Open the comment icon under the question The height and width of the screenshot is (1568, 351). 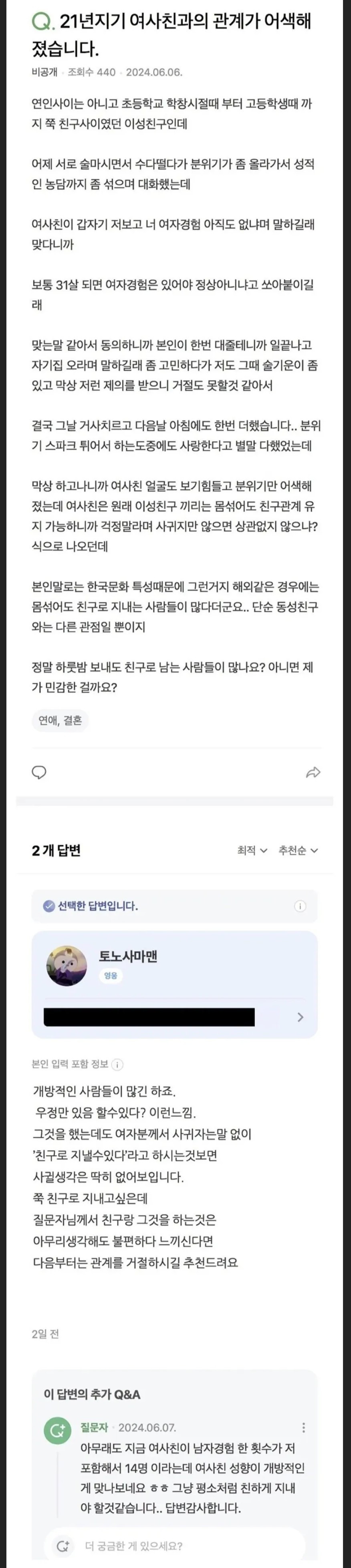tap(39, 773)
